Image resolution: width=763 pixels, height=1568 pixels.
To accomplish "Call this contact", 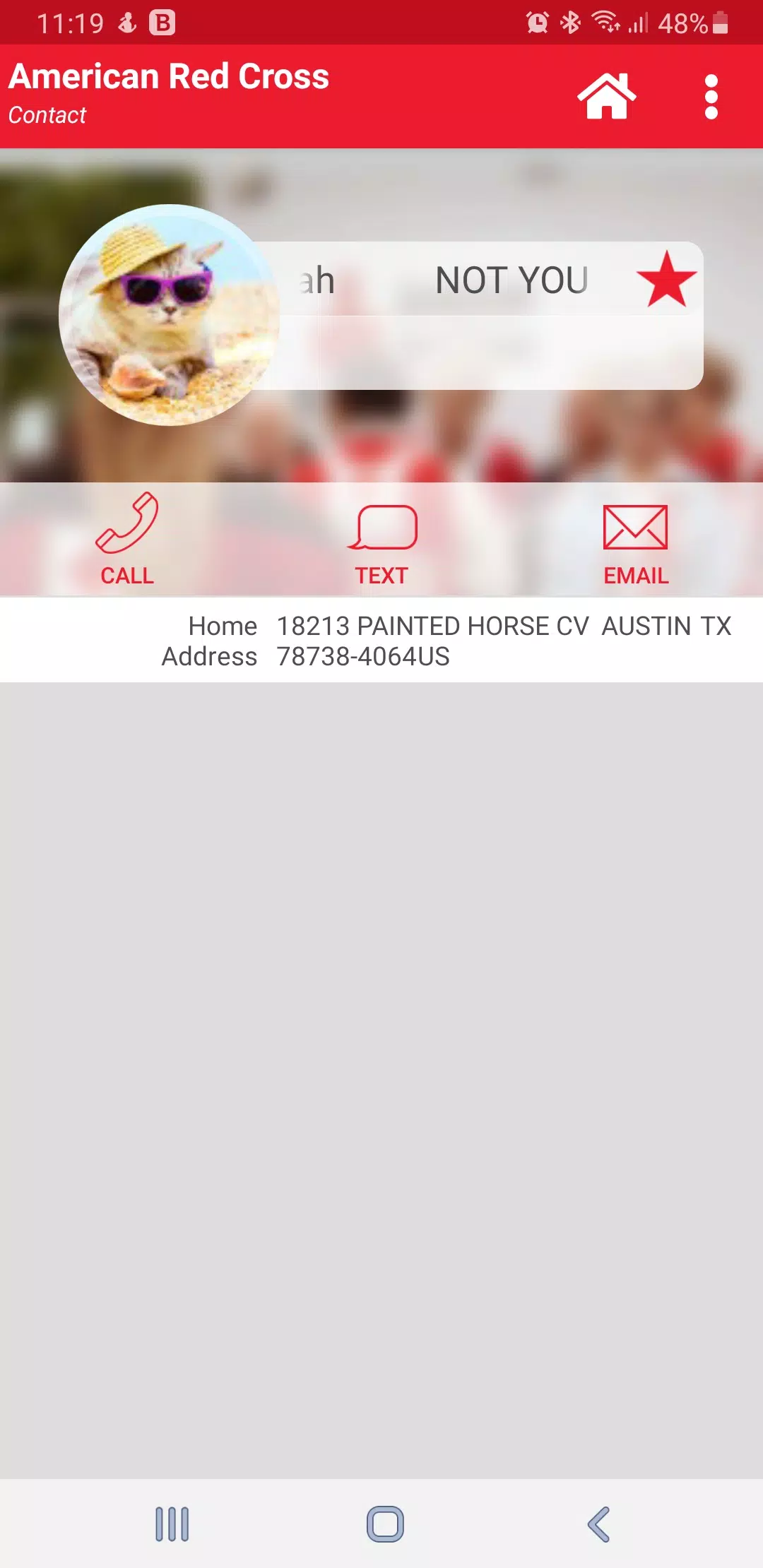I will [x=127, y=540].
